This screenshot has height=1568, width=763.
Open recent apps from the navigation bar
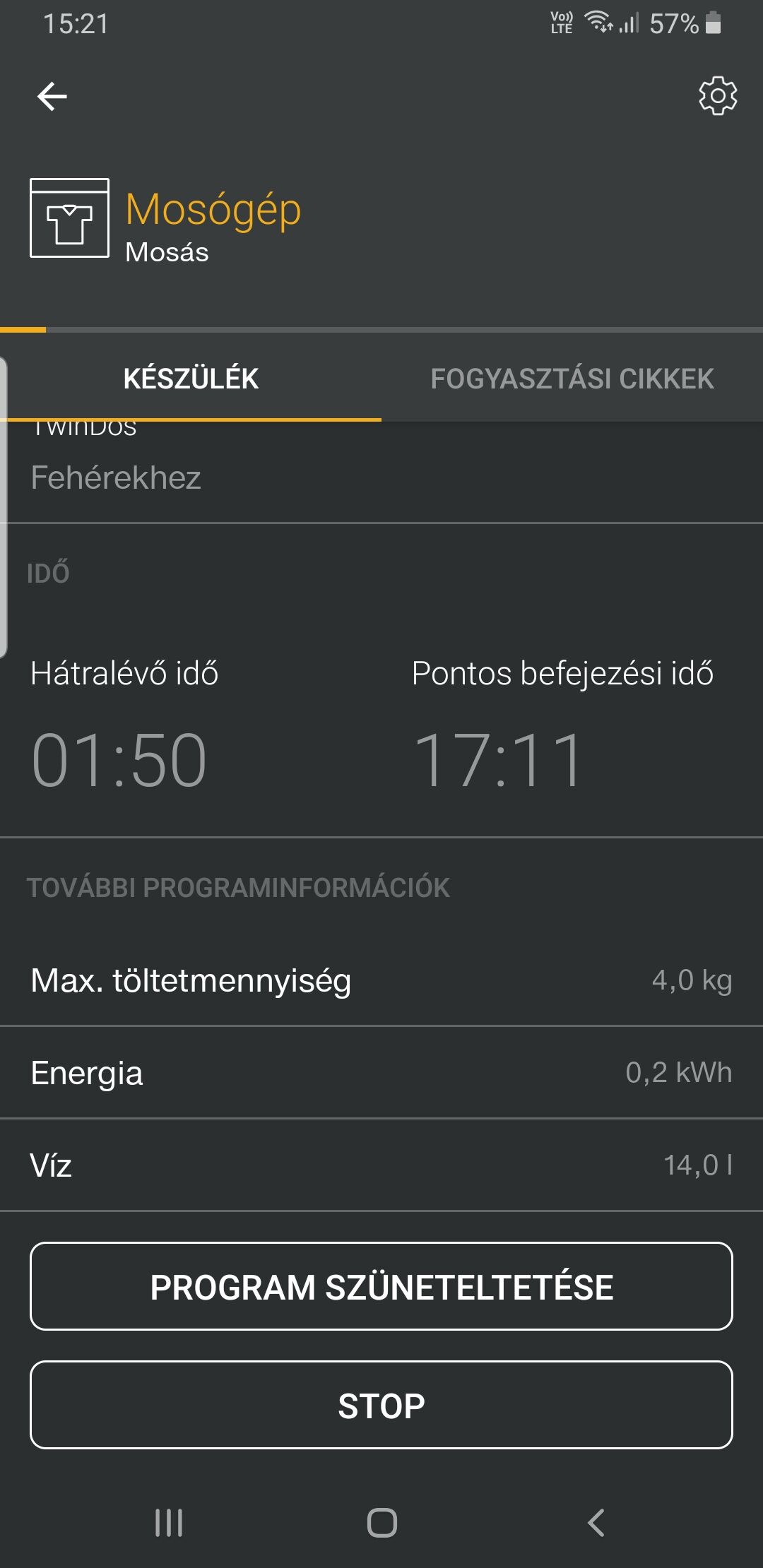tap(169, 1522)
